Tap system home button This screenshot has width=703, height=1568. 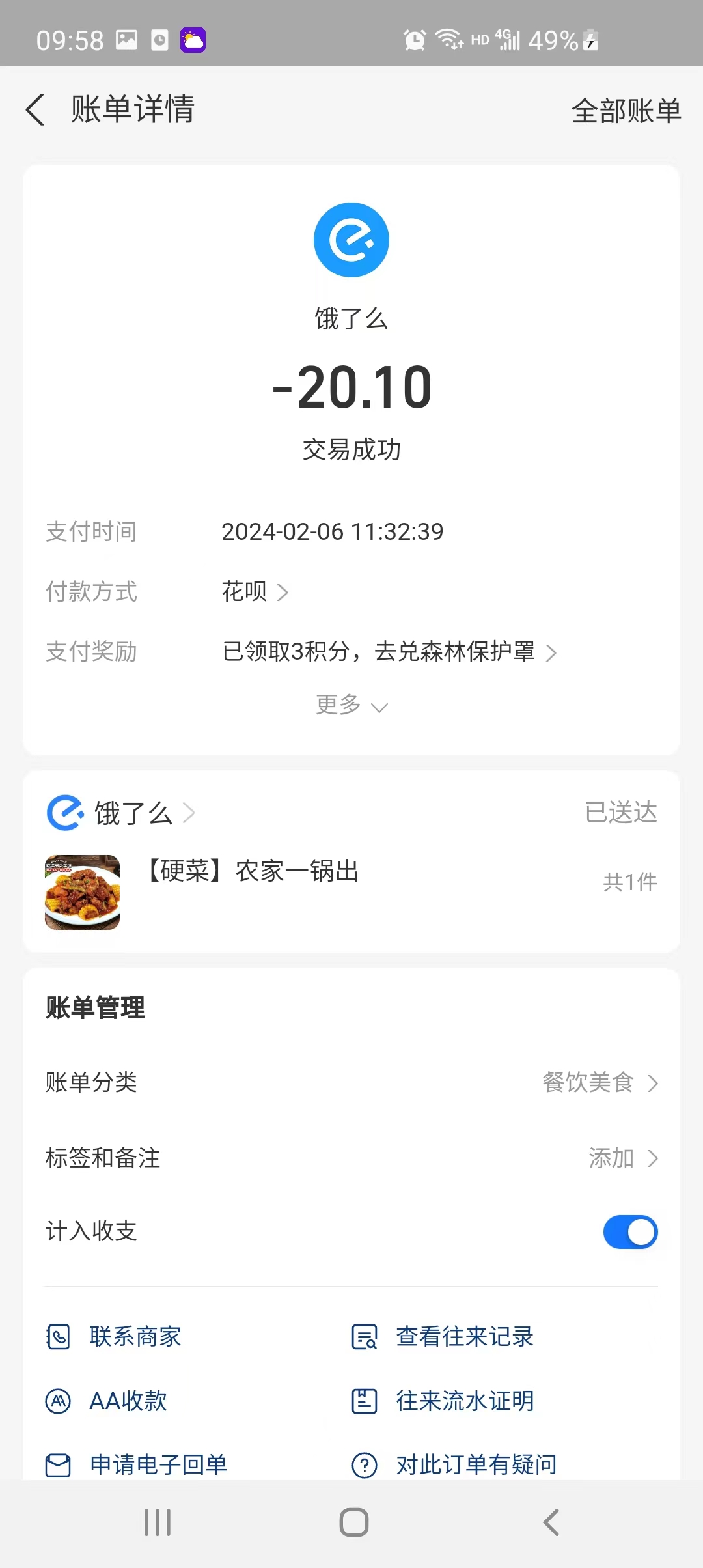pyautogui.click(x=353, y=1523)
